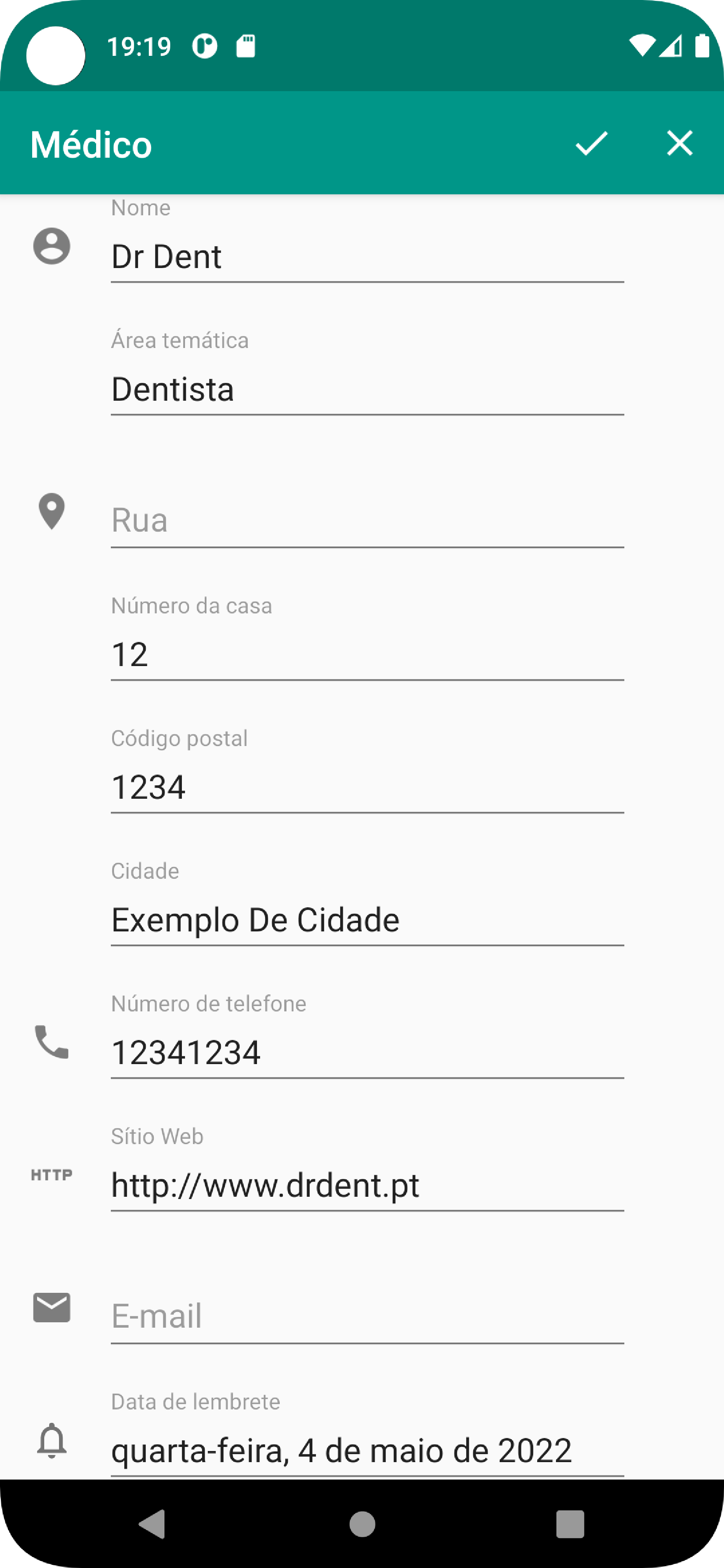Screen dimensions: 724x1568
Task: Edit the Sítio Web address
Action: (366, 1185)
